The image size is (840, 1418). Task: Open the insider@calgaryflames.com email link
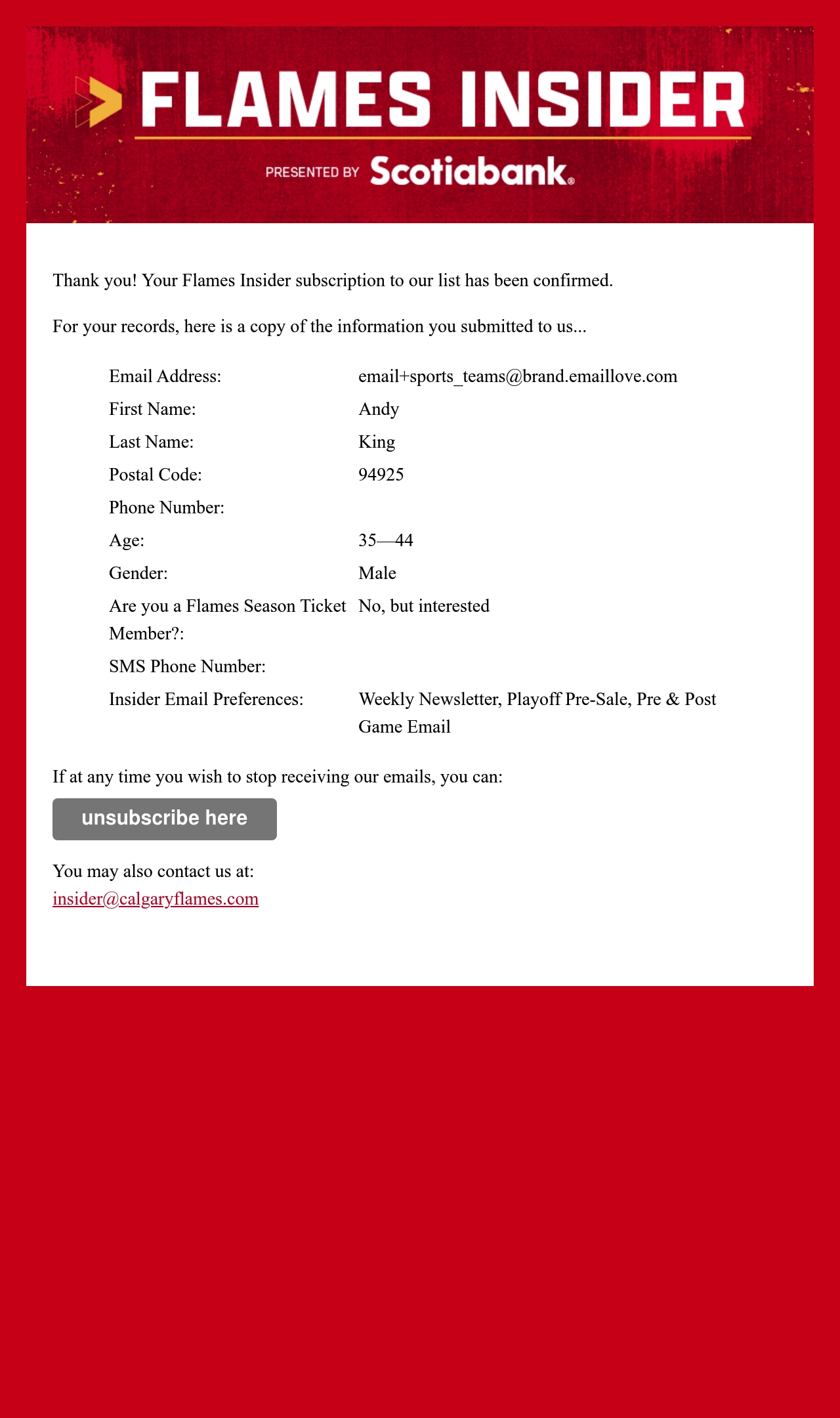point(156,899)
